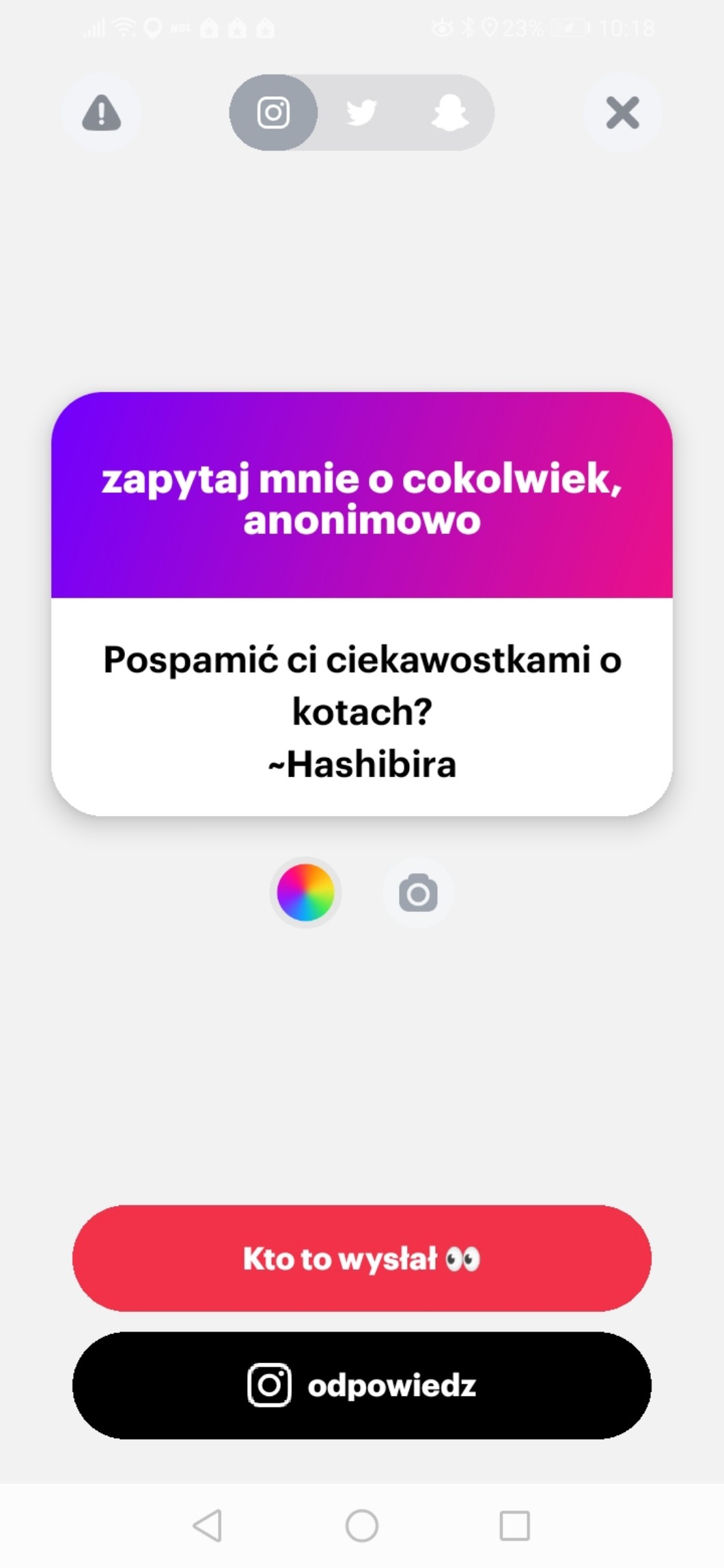This screenshot has height=1568, width=724.
Task: Select the Instagram share option
Action: tap(273, 113)
